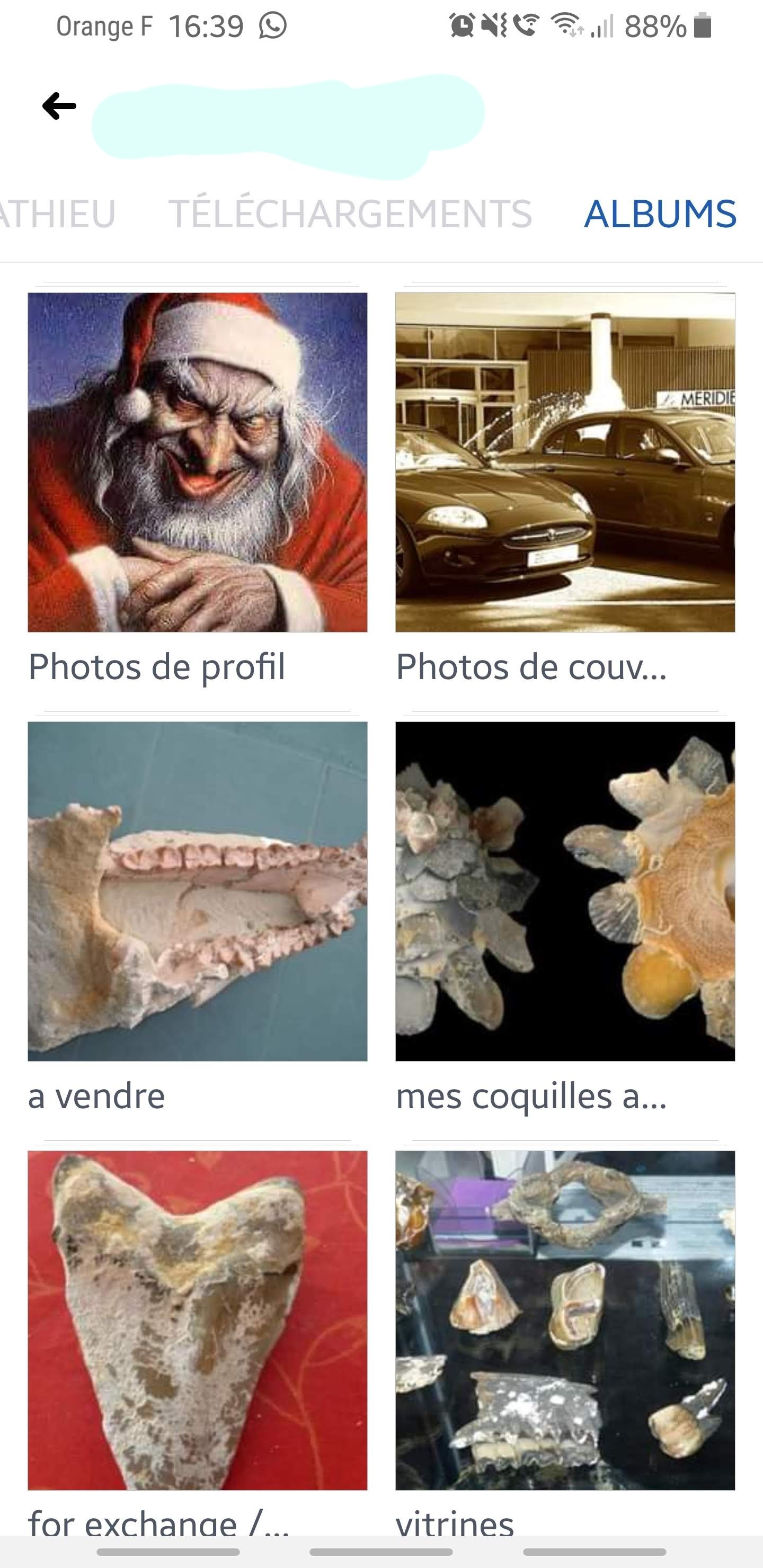The height and width of the screenshot is (1568, 763).
Task: Switch to the Téléchargements tab
Action: coord(350,213)
